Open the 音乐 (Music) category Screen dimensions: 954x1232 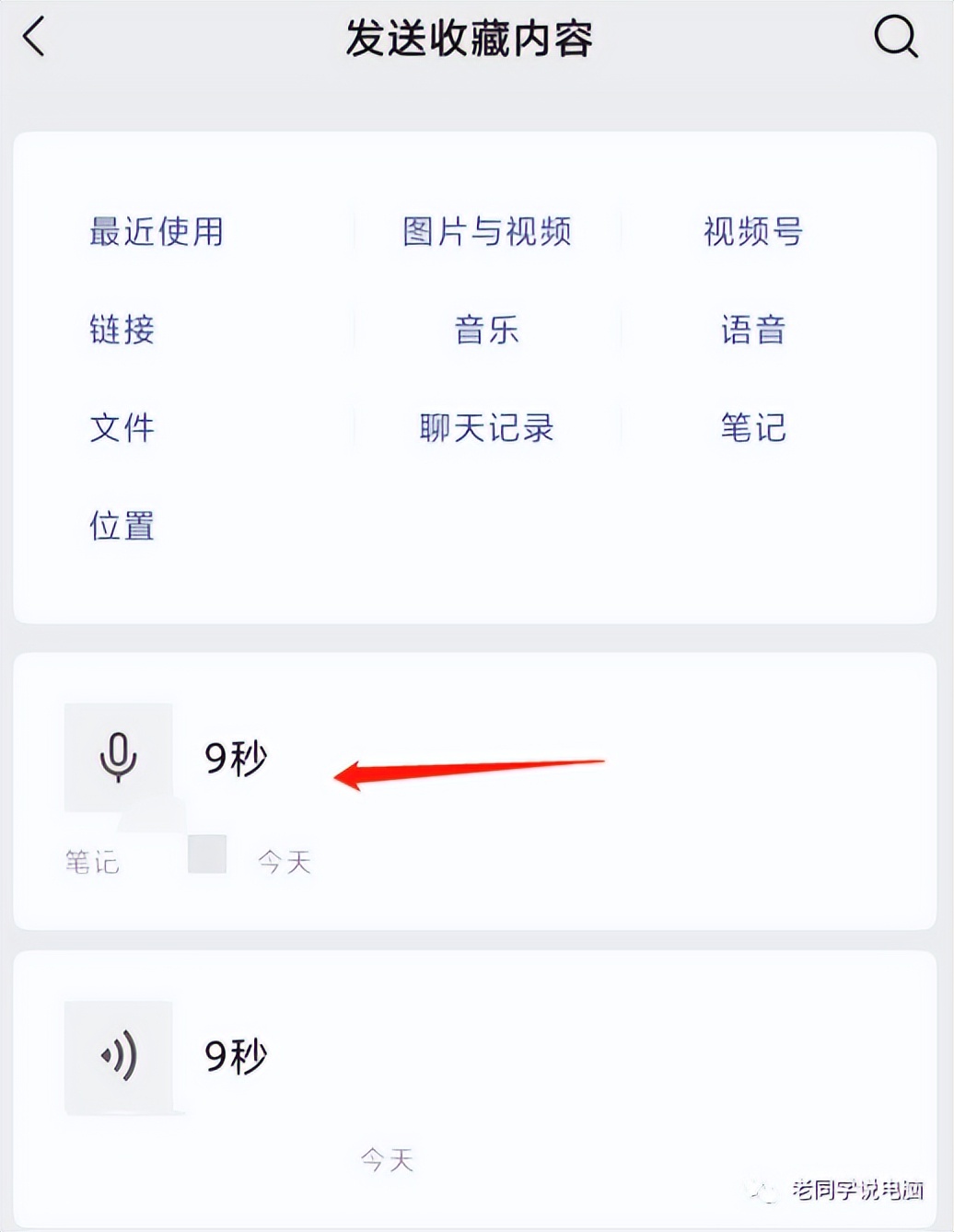point(487,330)
